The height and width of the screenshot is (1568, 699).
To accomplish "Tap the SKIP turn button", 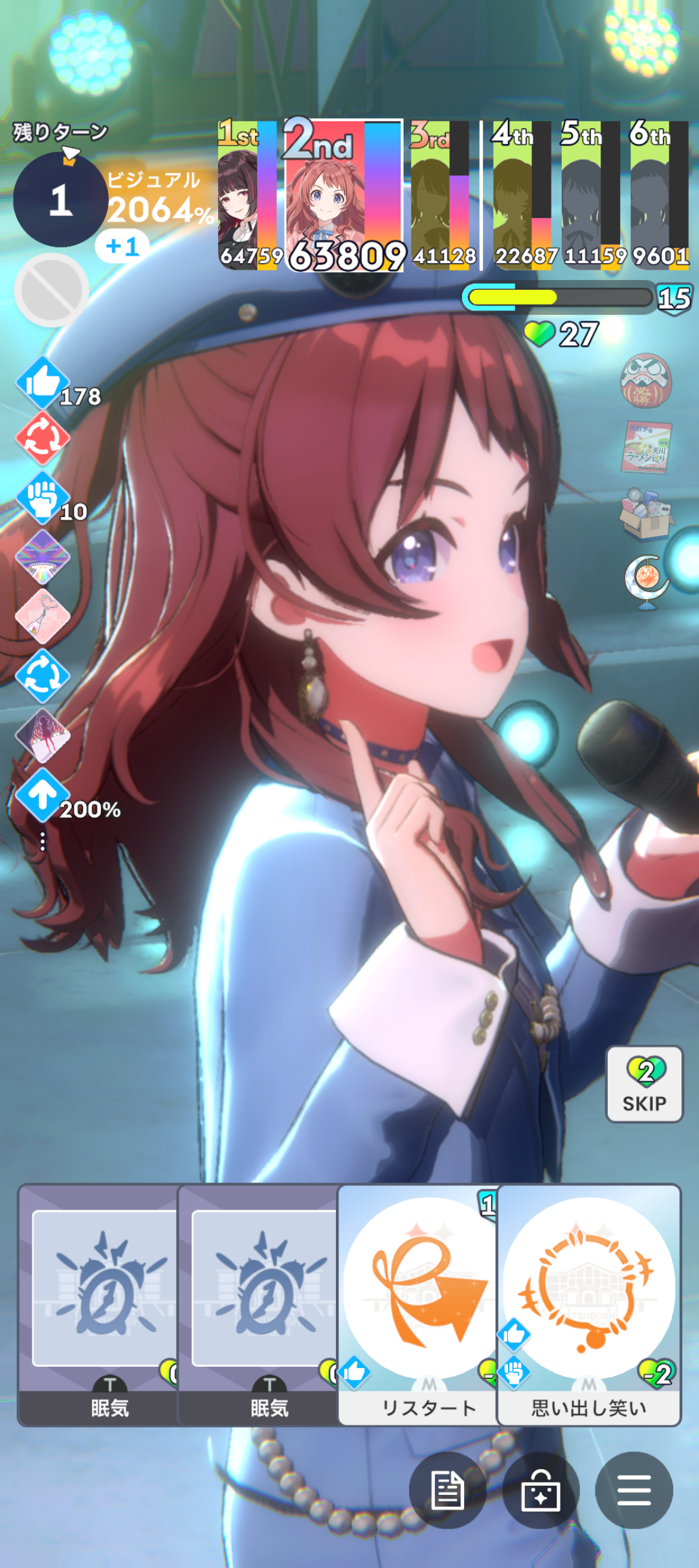I will click(644, 1084).
